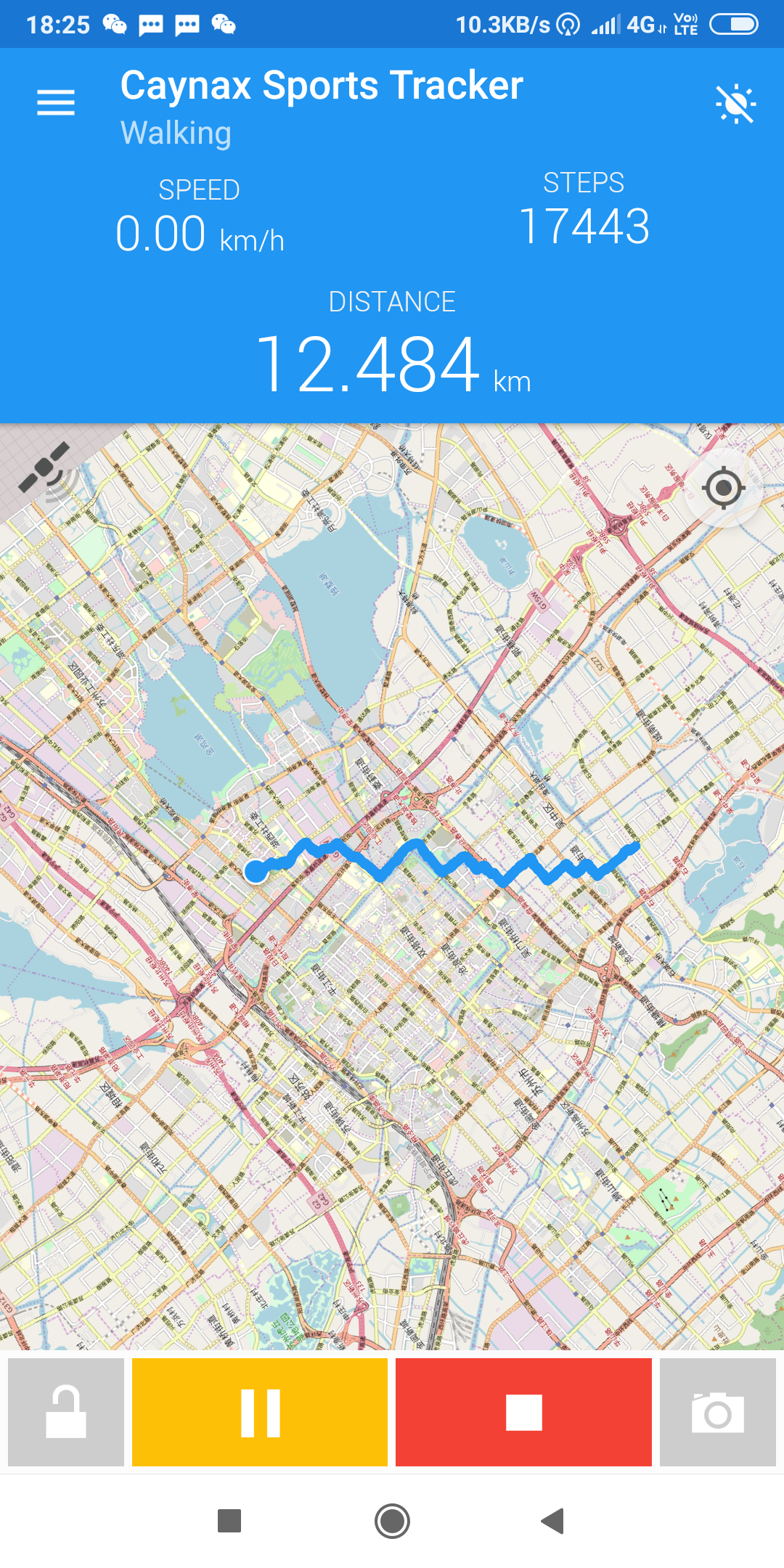This screenshot has height=1568, width=784.
Task: Center map on my current location
Action: pyautogui.click(x=723, y=488)
